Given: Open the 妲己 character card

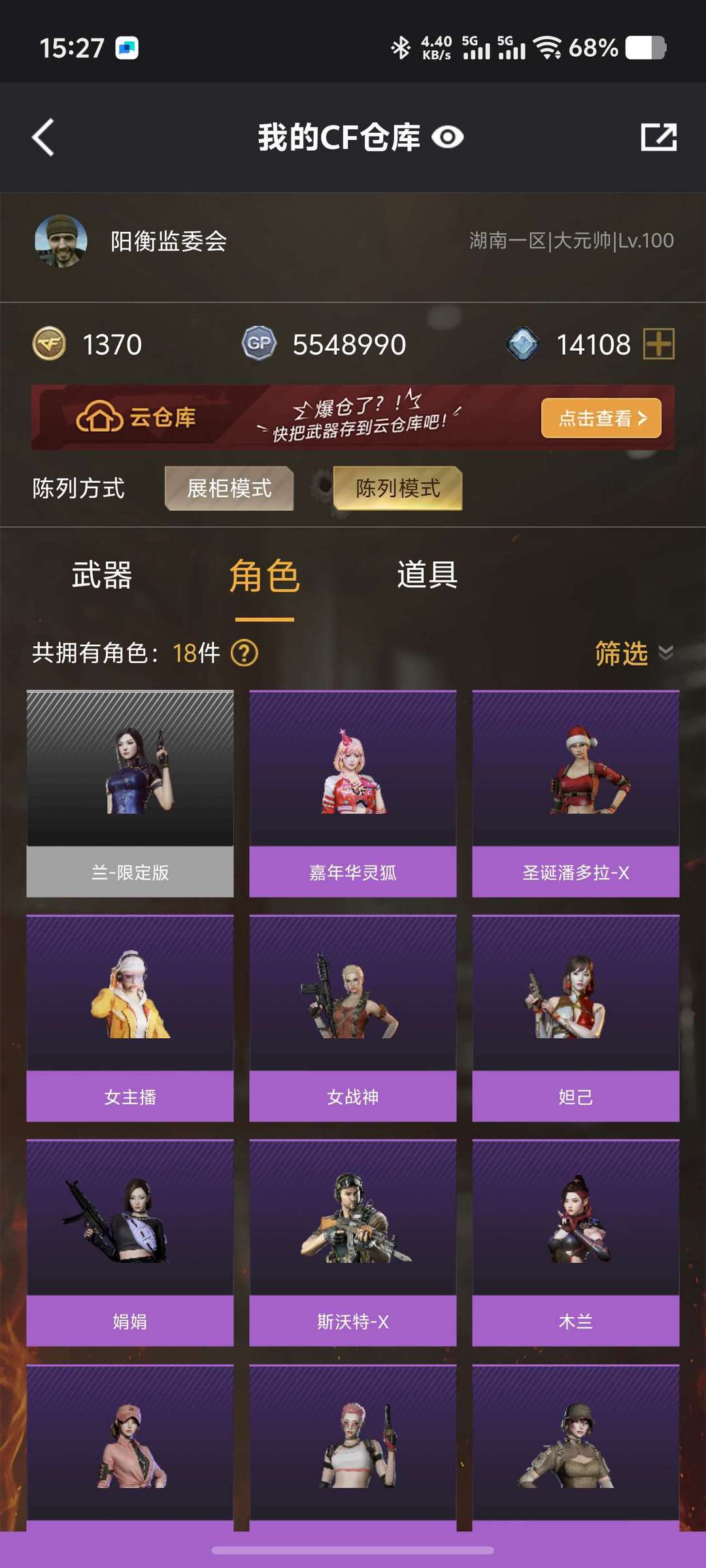Looking at the screenshot, I should click(x=576, y=1019).
